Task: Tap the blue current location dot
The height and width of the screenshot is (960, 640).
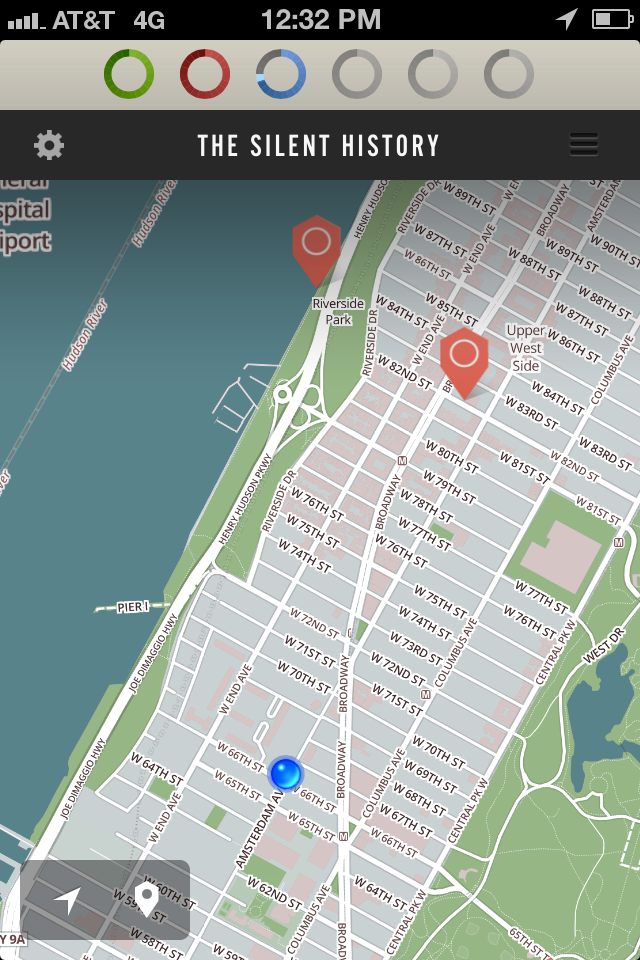Action: pos(285,773)
